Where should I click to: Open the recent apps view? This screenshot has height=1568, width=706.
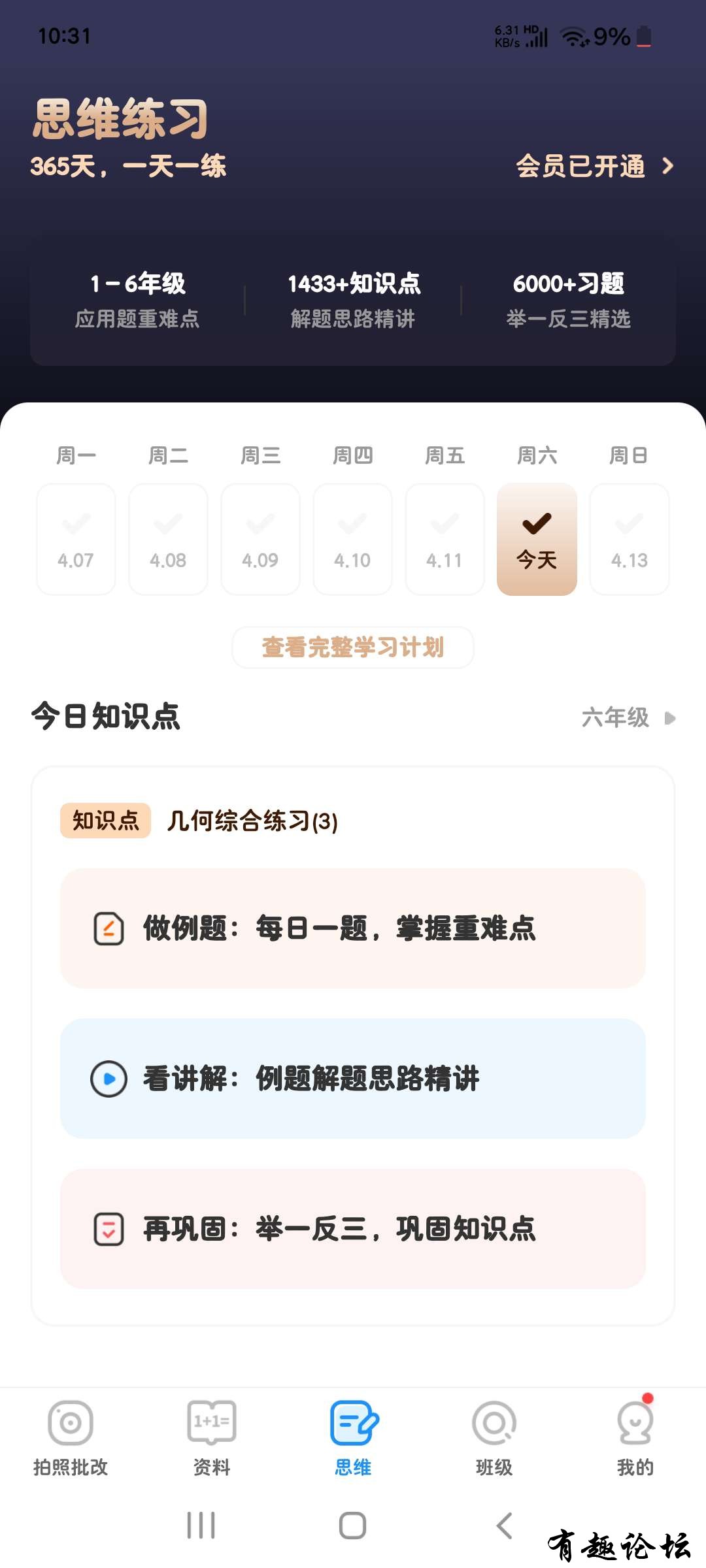(x=201, y=1526)
